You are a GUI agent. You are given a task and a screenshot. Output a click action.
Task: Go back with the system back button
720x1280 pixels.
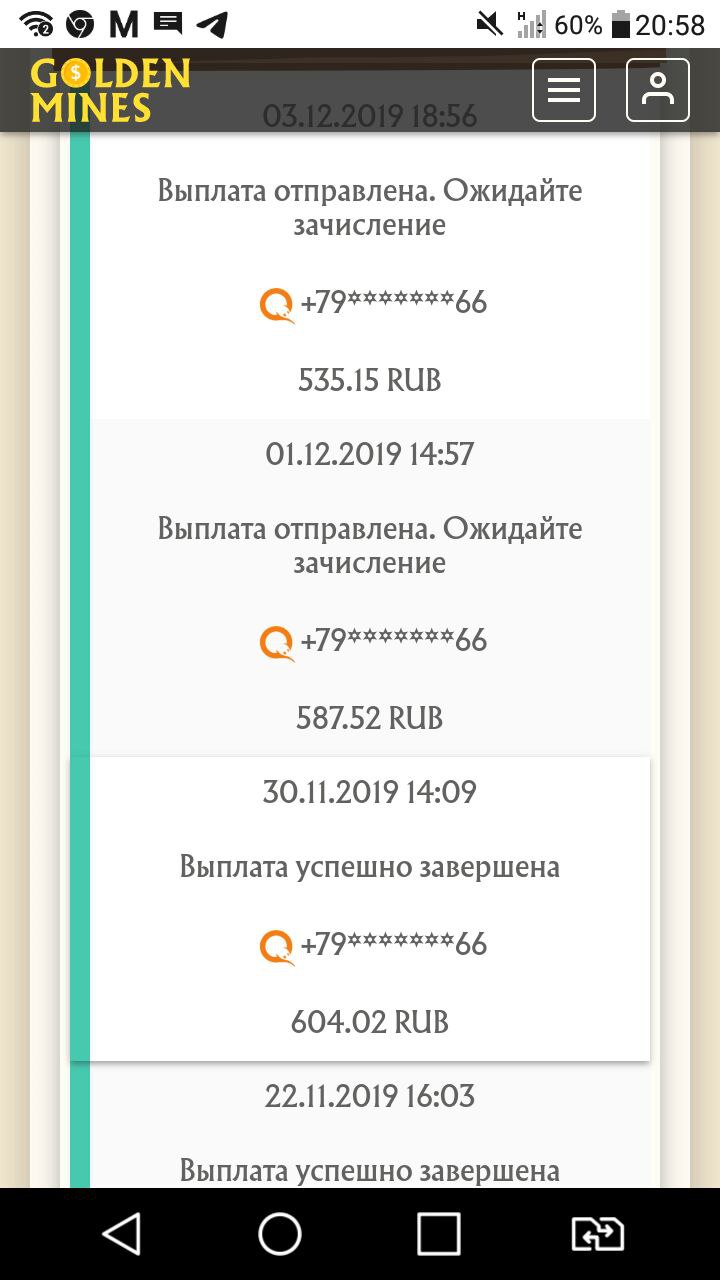123,1234
